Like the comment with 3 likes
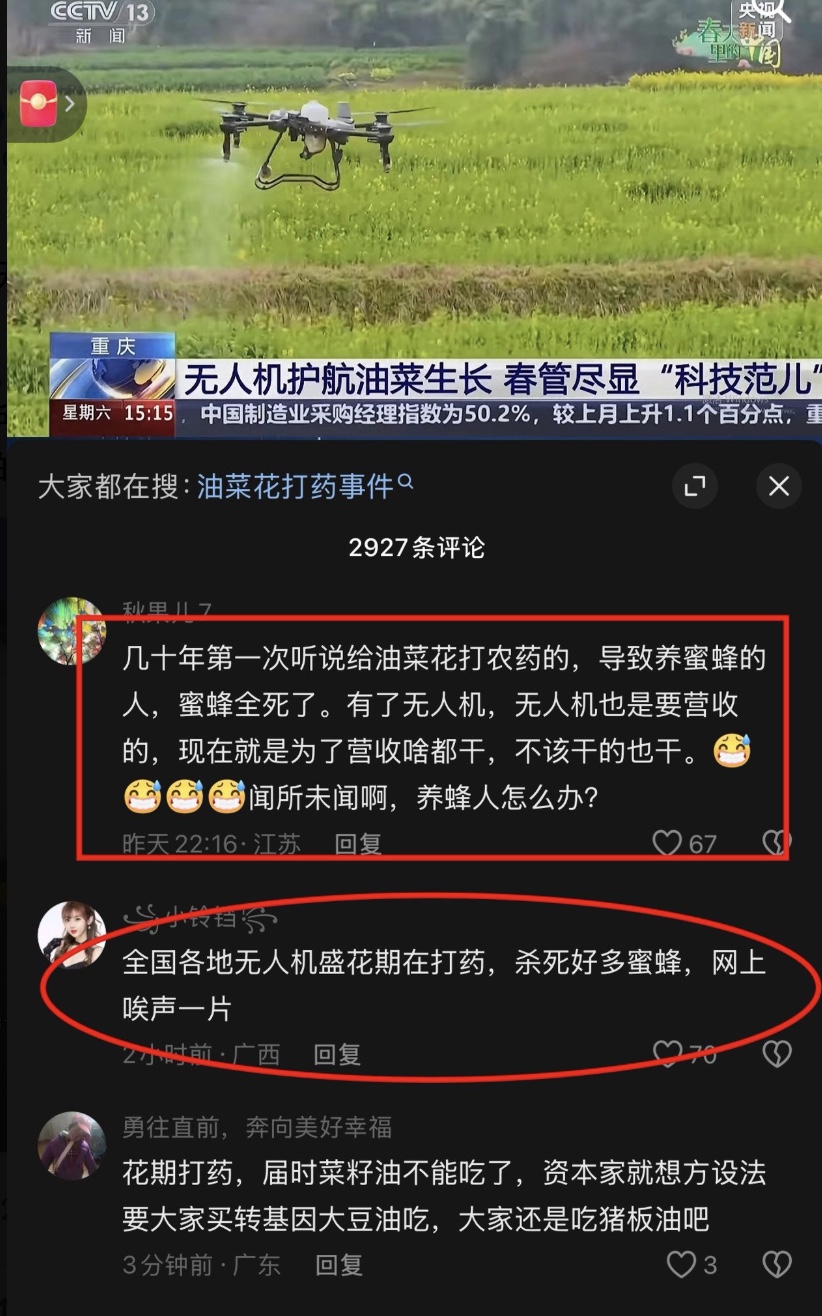Screen dimensions: 822x1316 681,1265
